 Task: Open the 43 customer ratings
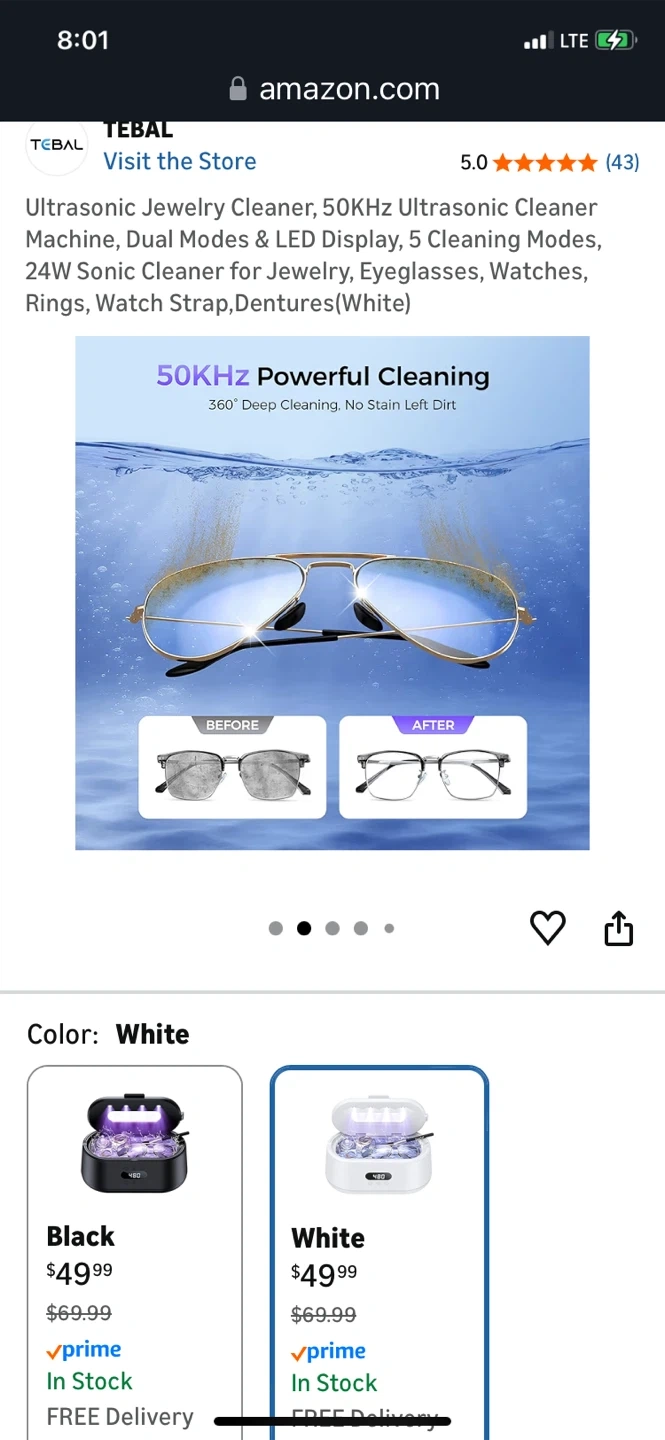click(622, 162)
